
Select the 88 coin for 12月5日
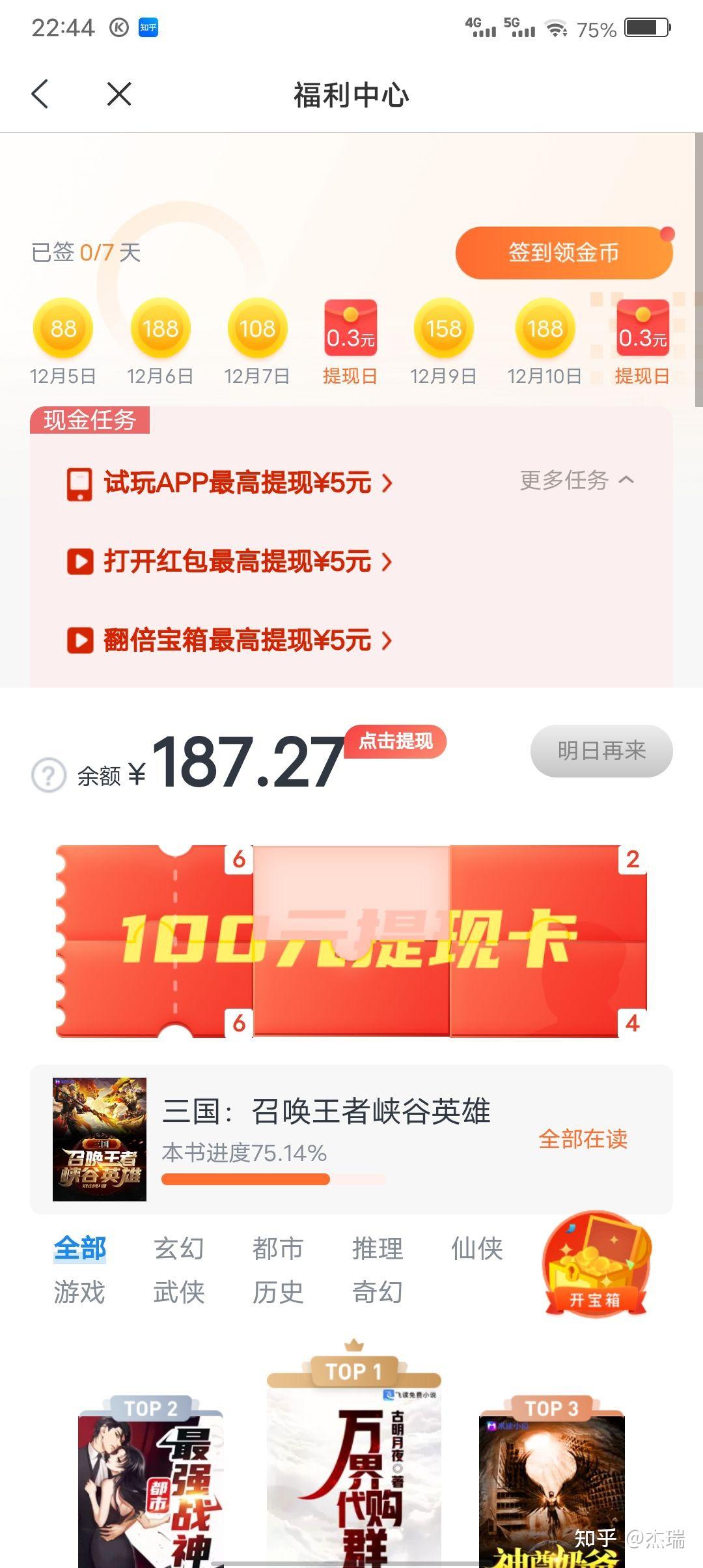coord(62,329)
